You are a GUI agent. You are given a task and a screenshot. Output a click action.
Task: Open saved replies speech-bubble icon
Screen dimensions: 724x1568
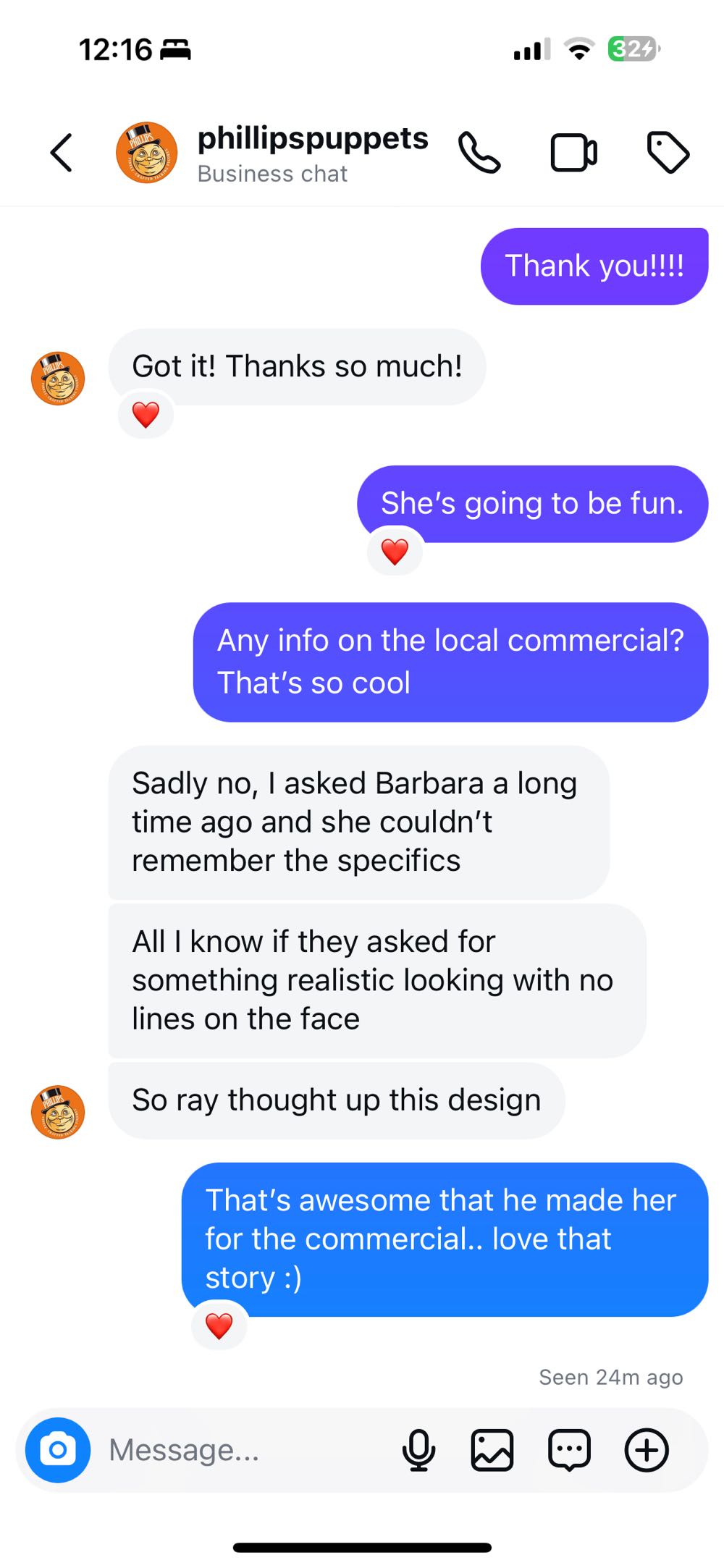pos(570,1450)
